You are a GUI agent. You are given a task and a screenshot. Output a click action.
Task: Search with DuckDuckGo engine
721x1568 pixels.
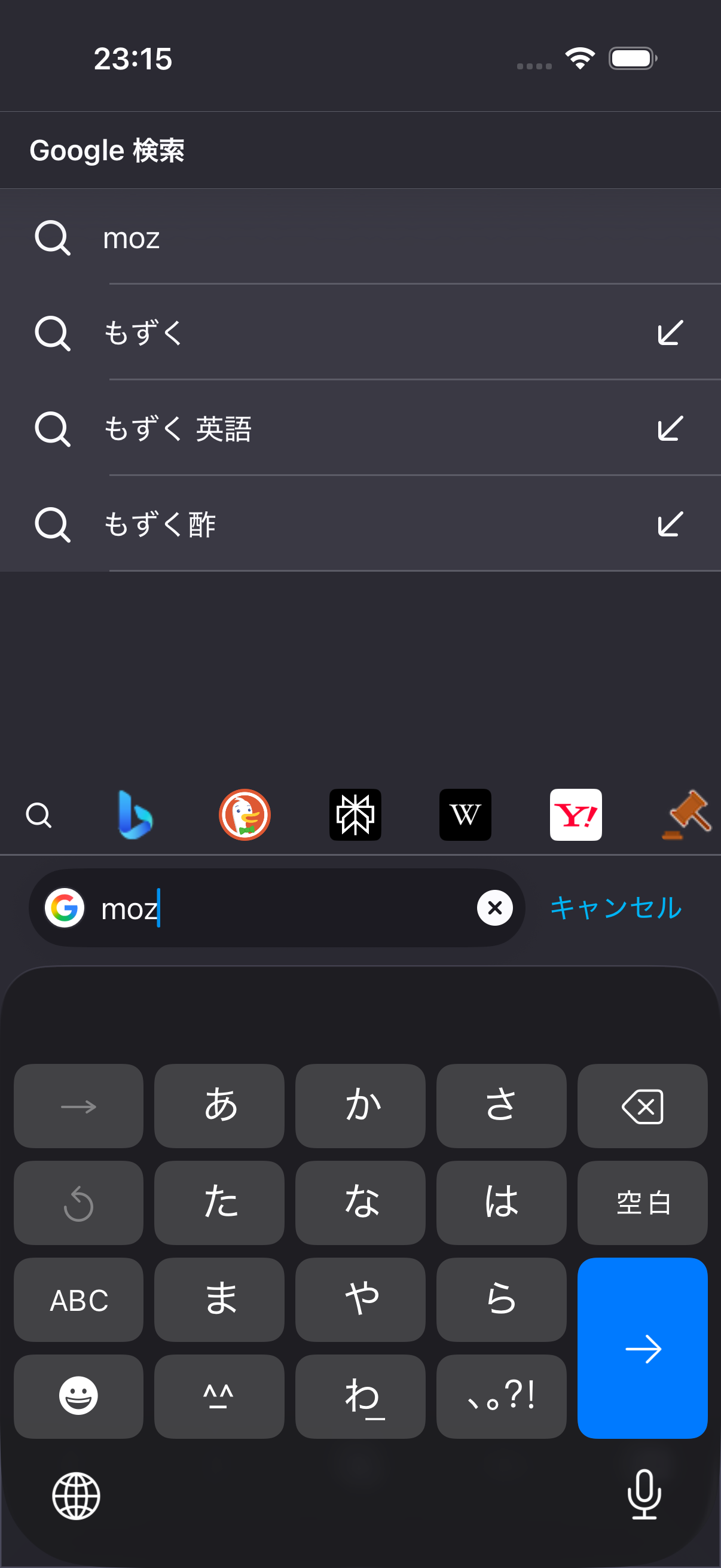pos(245,814)
